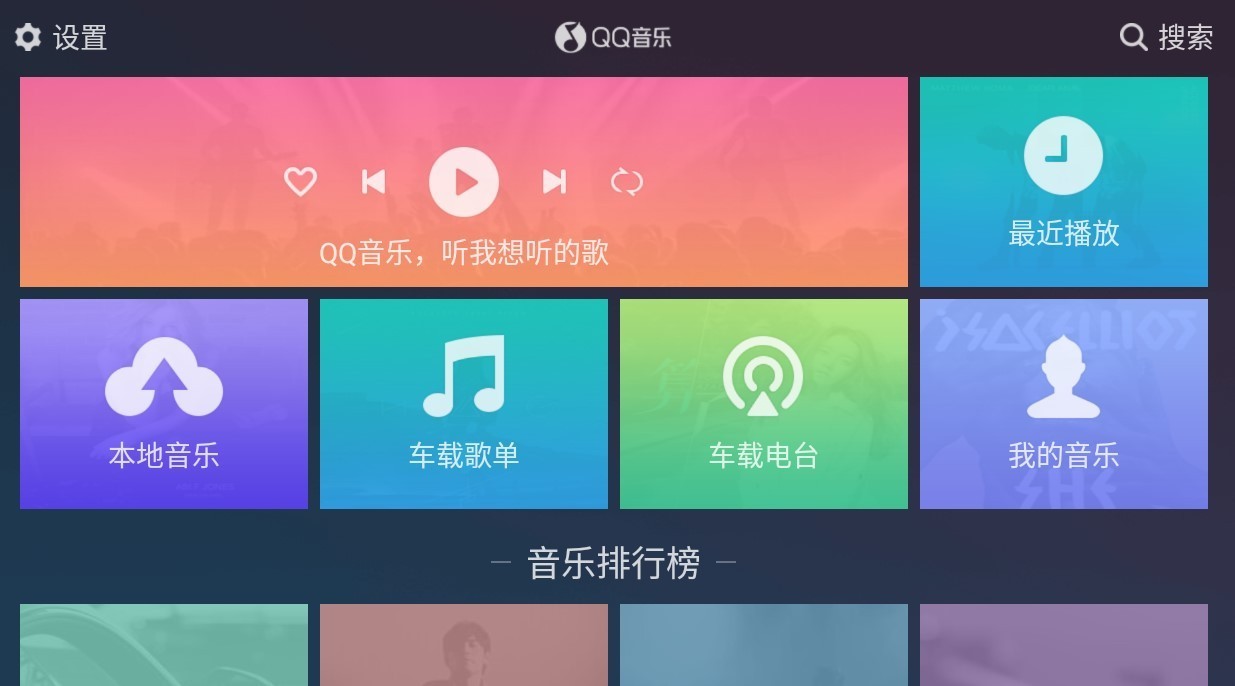The width and height of the screenshot is (1235, 686).
Task: Open the 本地音乐 (local music) tile
Action: click(164, 404)
